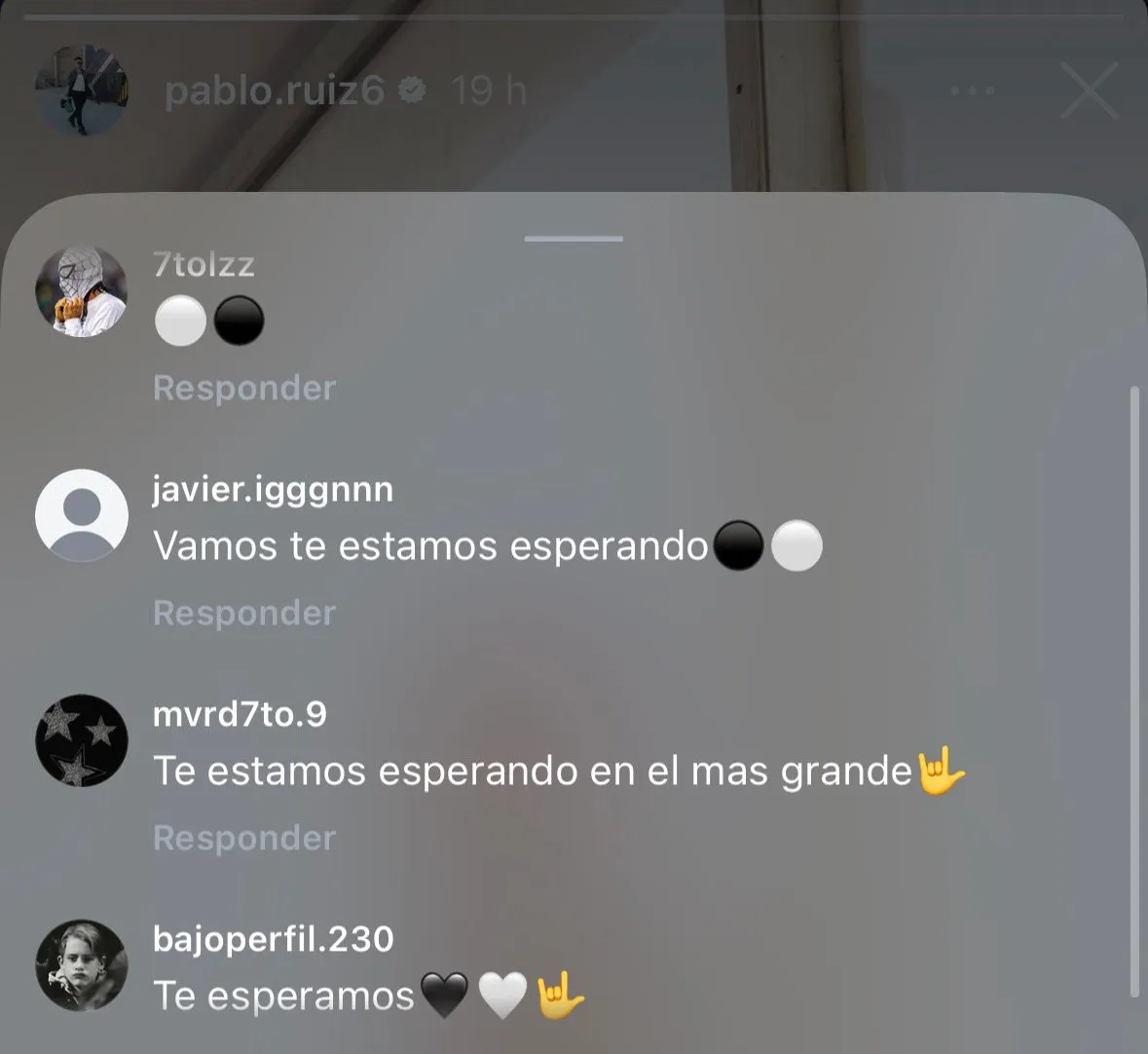Open mvrd7to.9's profile avatar
Viewport: 1148px width, 1054px height.
click(82, 740)
